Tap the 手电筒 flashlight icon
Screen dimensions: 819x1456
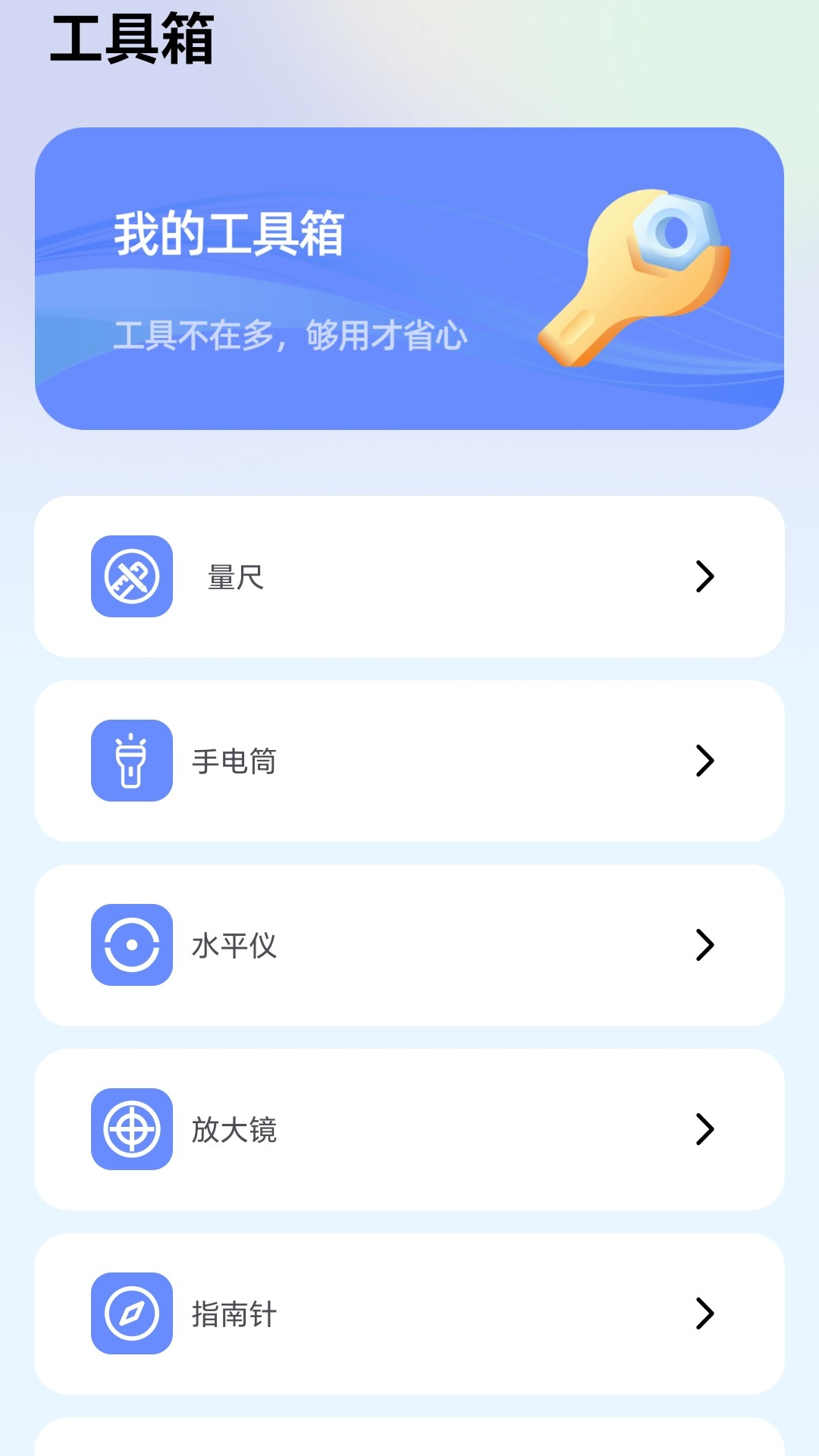(131, 761)
